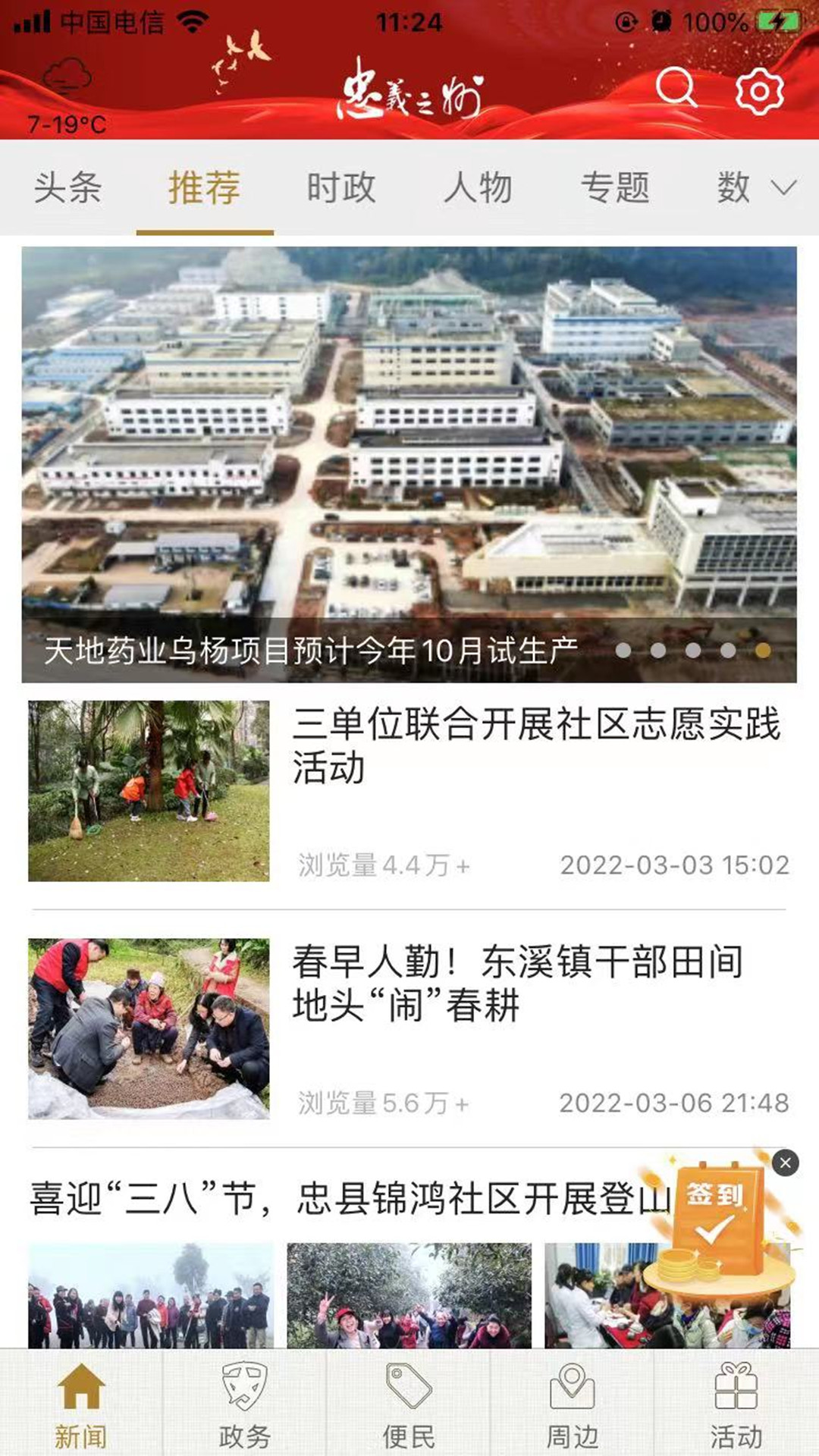Open the 专题 channel
The width and height of the screenshot is (819, 1456).
pos(616,190)
